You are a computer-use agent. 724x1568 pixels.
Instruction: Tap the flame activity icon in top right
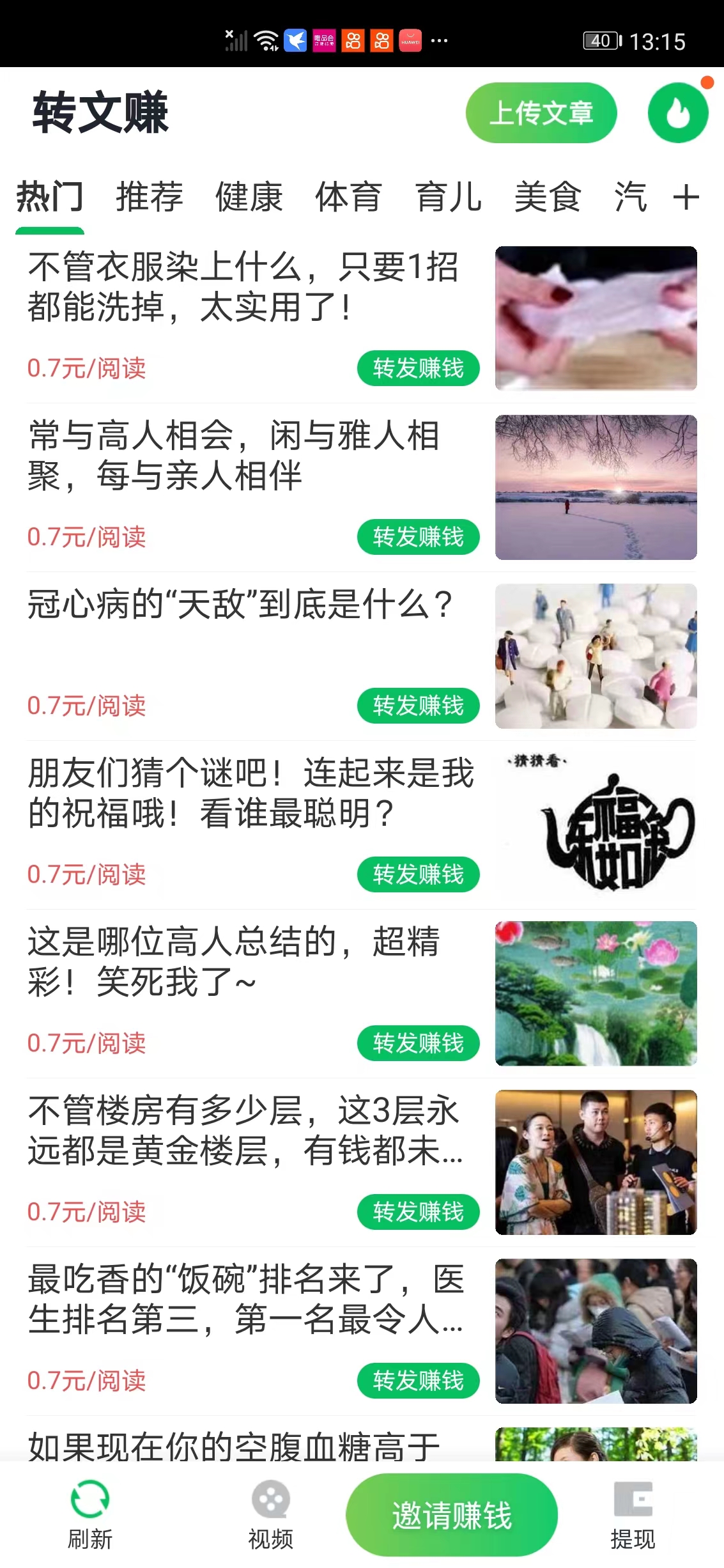677,113
